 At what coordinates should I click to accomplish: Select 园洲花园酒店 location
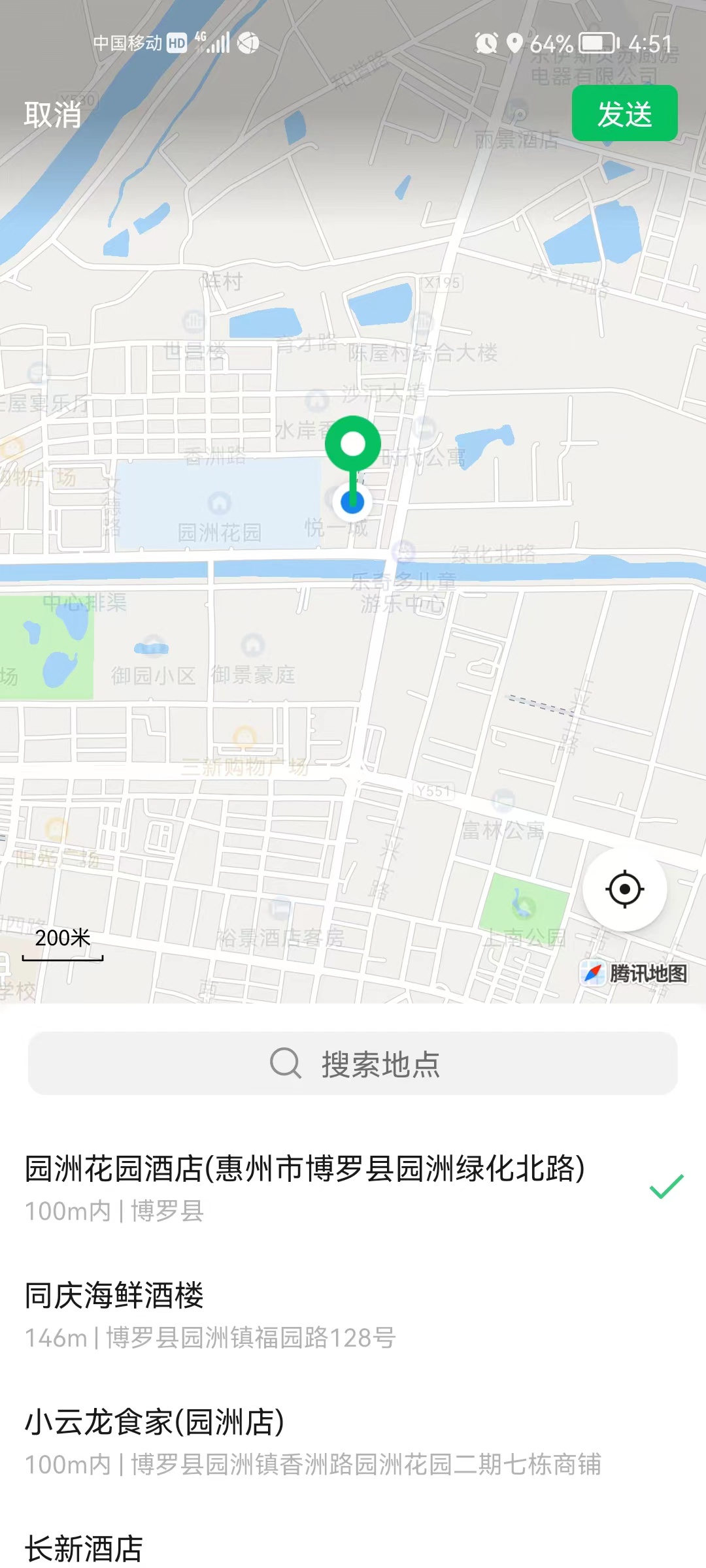click(305, 1188)
